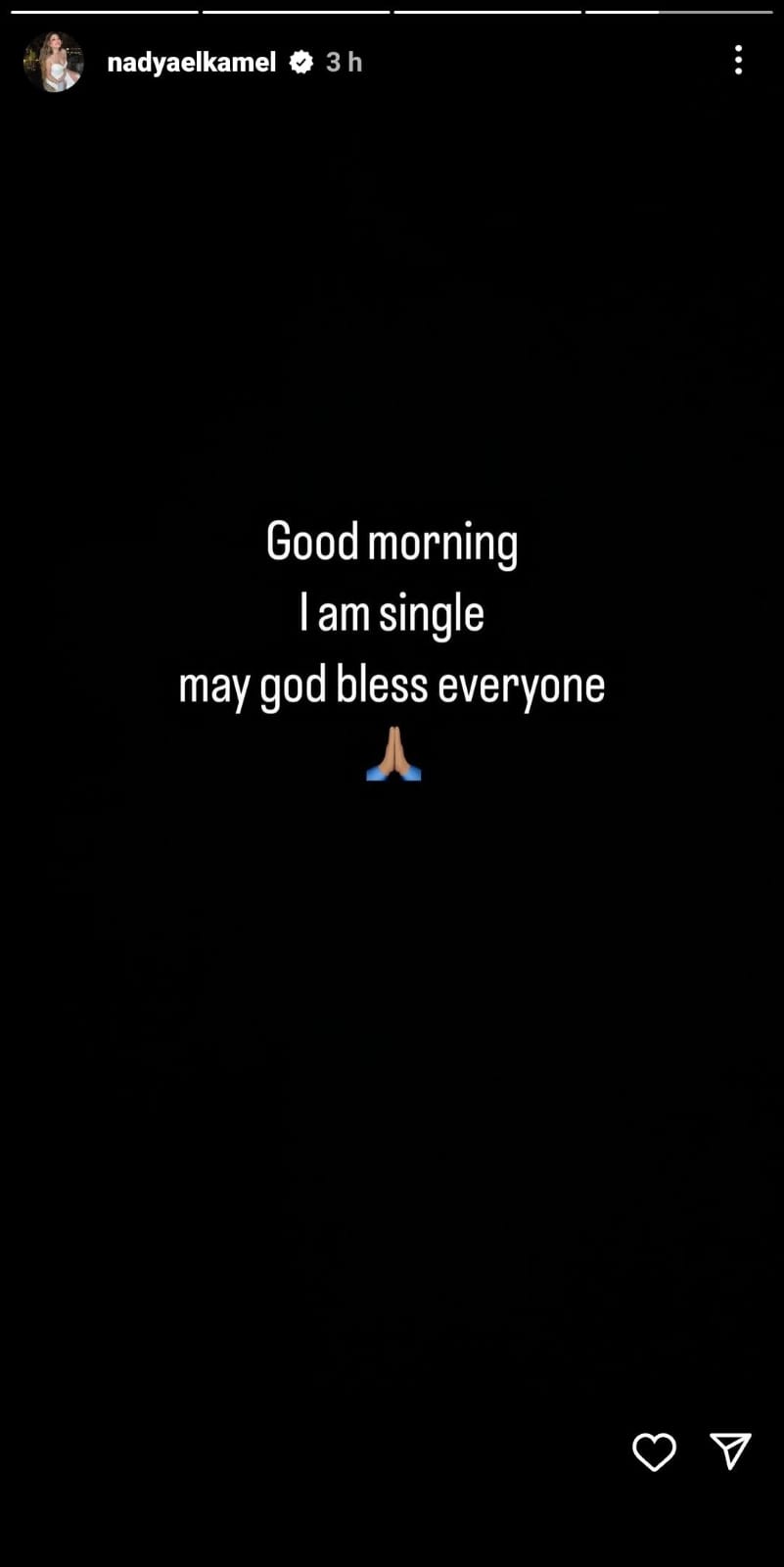Like this story with the heart
The width and height of the screenshot is (784, 1567).
coord(654,1451)
